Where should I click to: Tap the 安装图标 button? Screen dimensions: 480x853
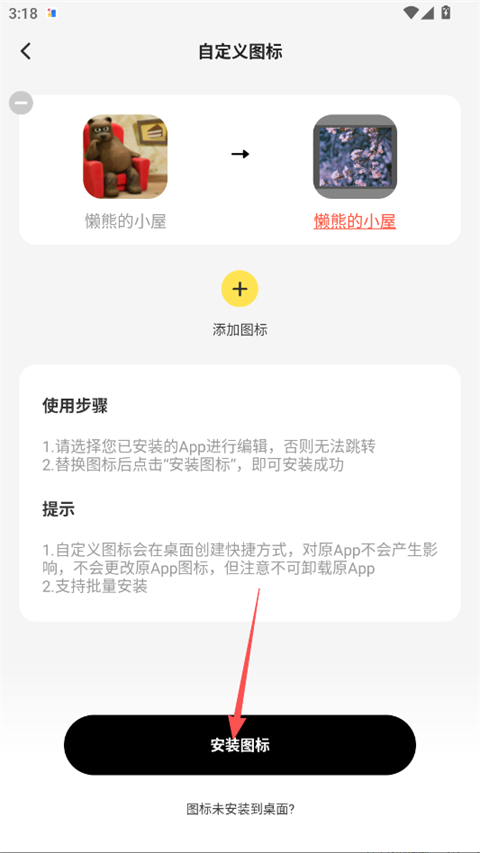(x=240, y=745)
